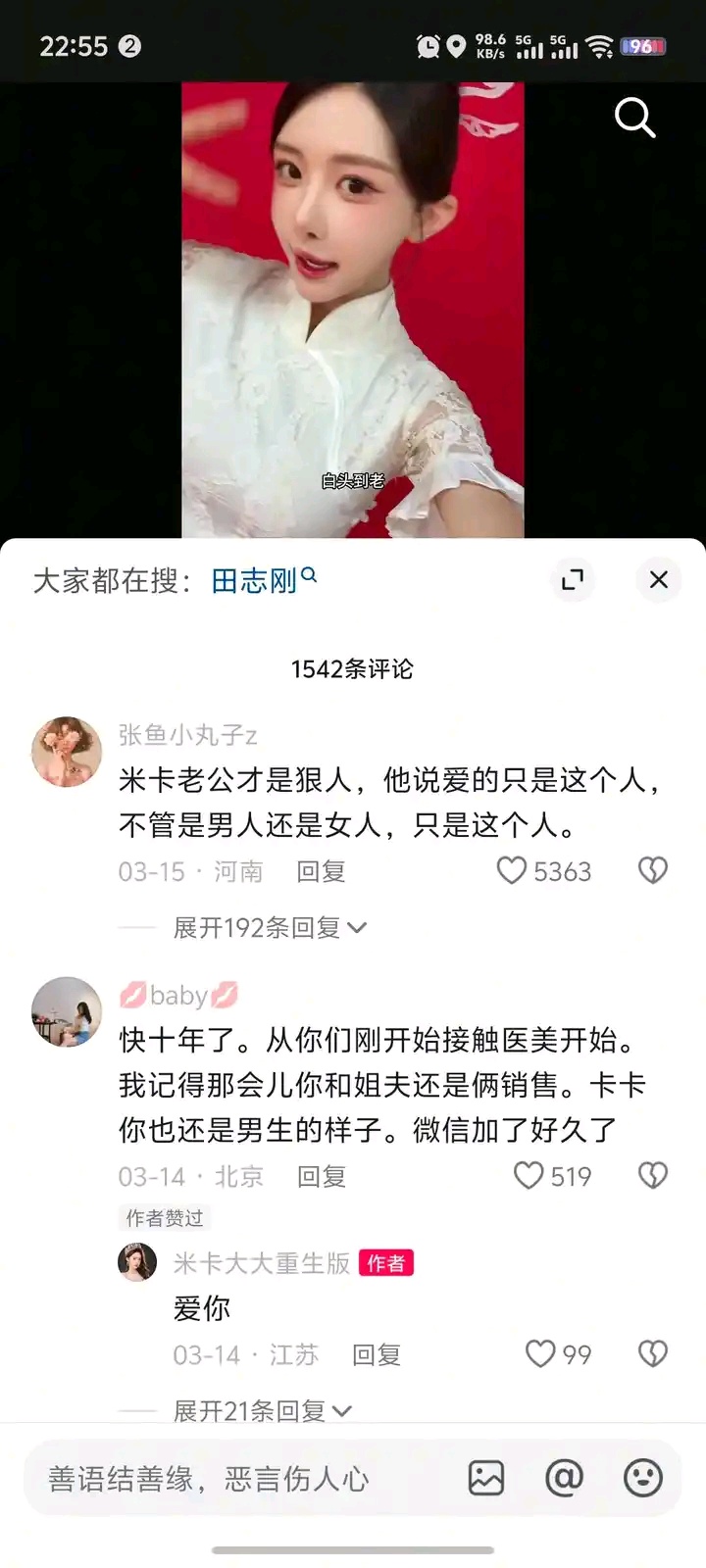Attach an image to your comment
This screenshot has height=1568, width=706.
(486, 1478)
